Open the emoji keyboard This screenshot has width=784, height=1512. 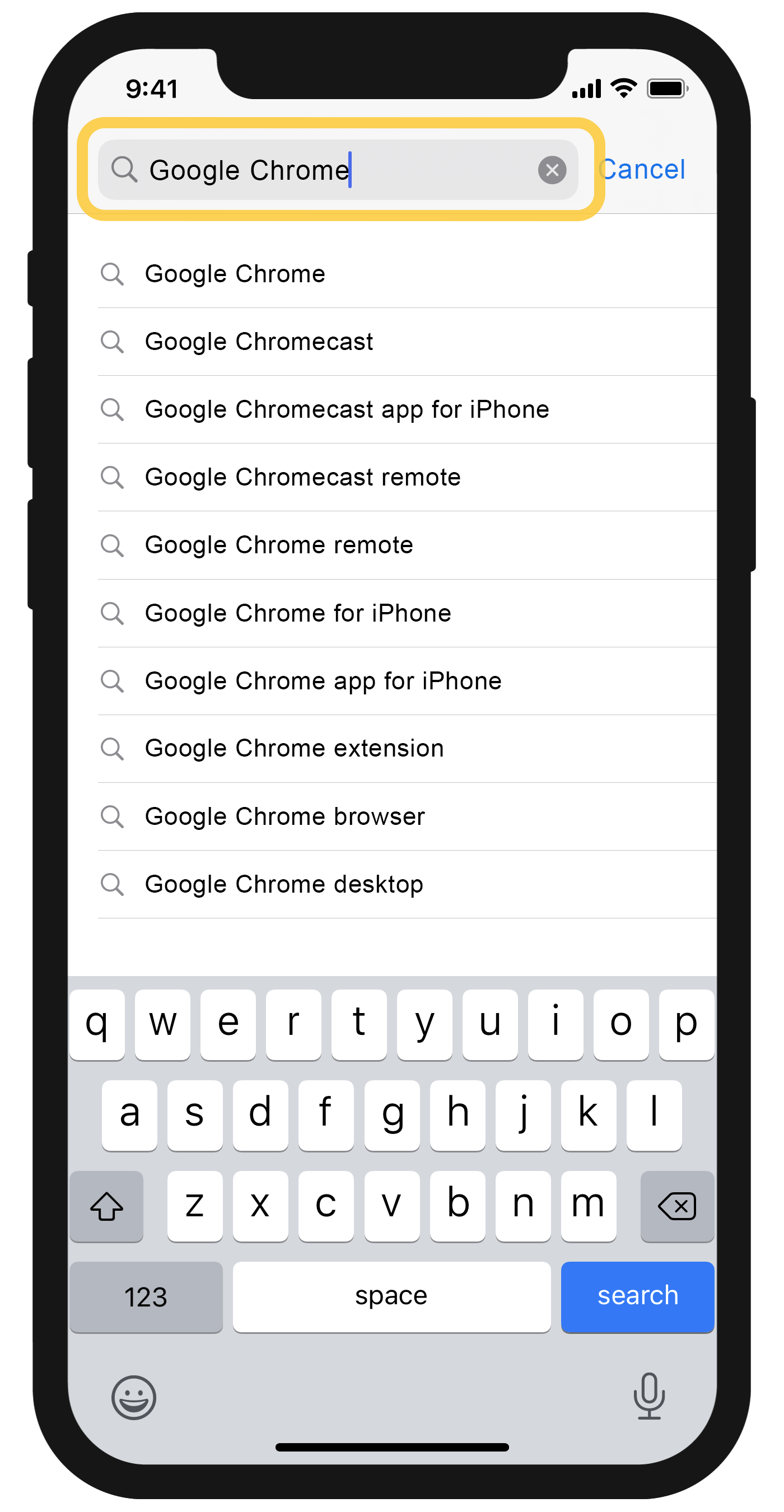(134, 1397)
